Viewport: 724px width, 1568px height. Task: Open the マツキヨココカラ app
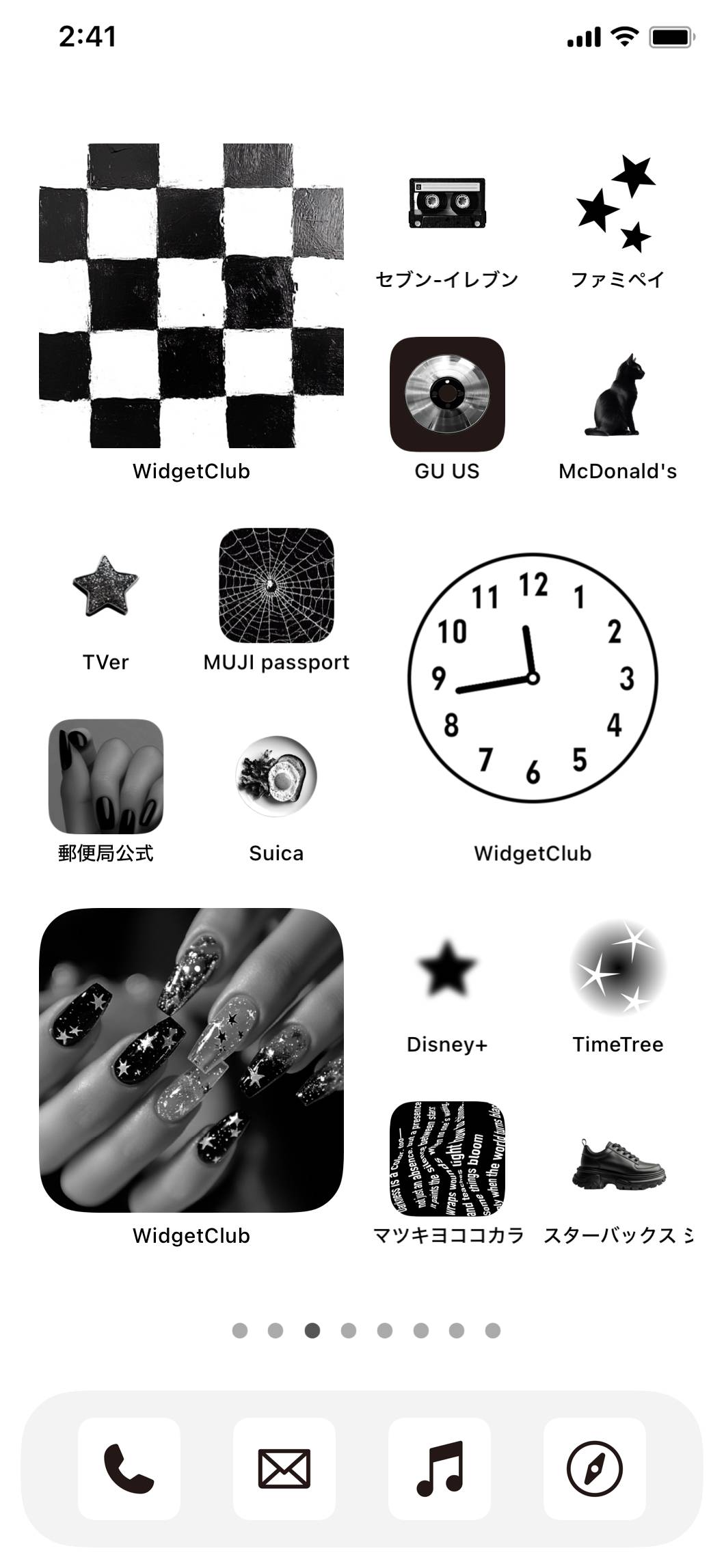coord(447,1159)
